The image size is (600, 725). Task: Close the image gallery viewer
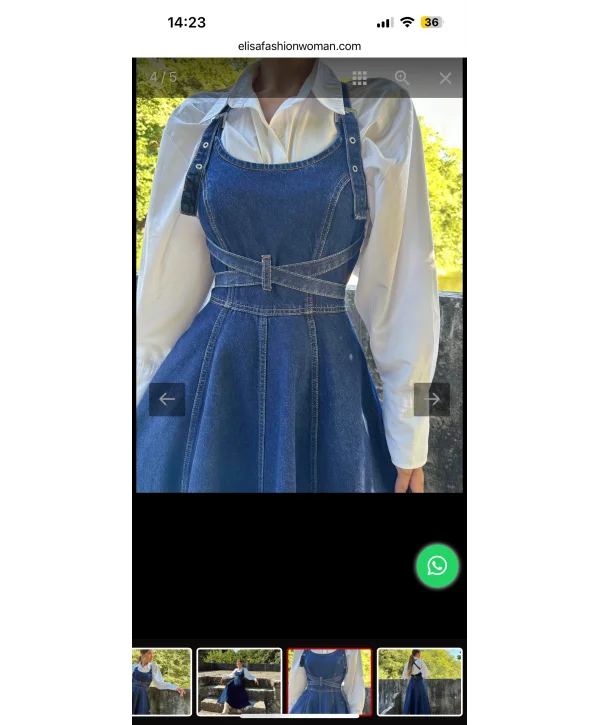click(445, 78)
